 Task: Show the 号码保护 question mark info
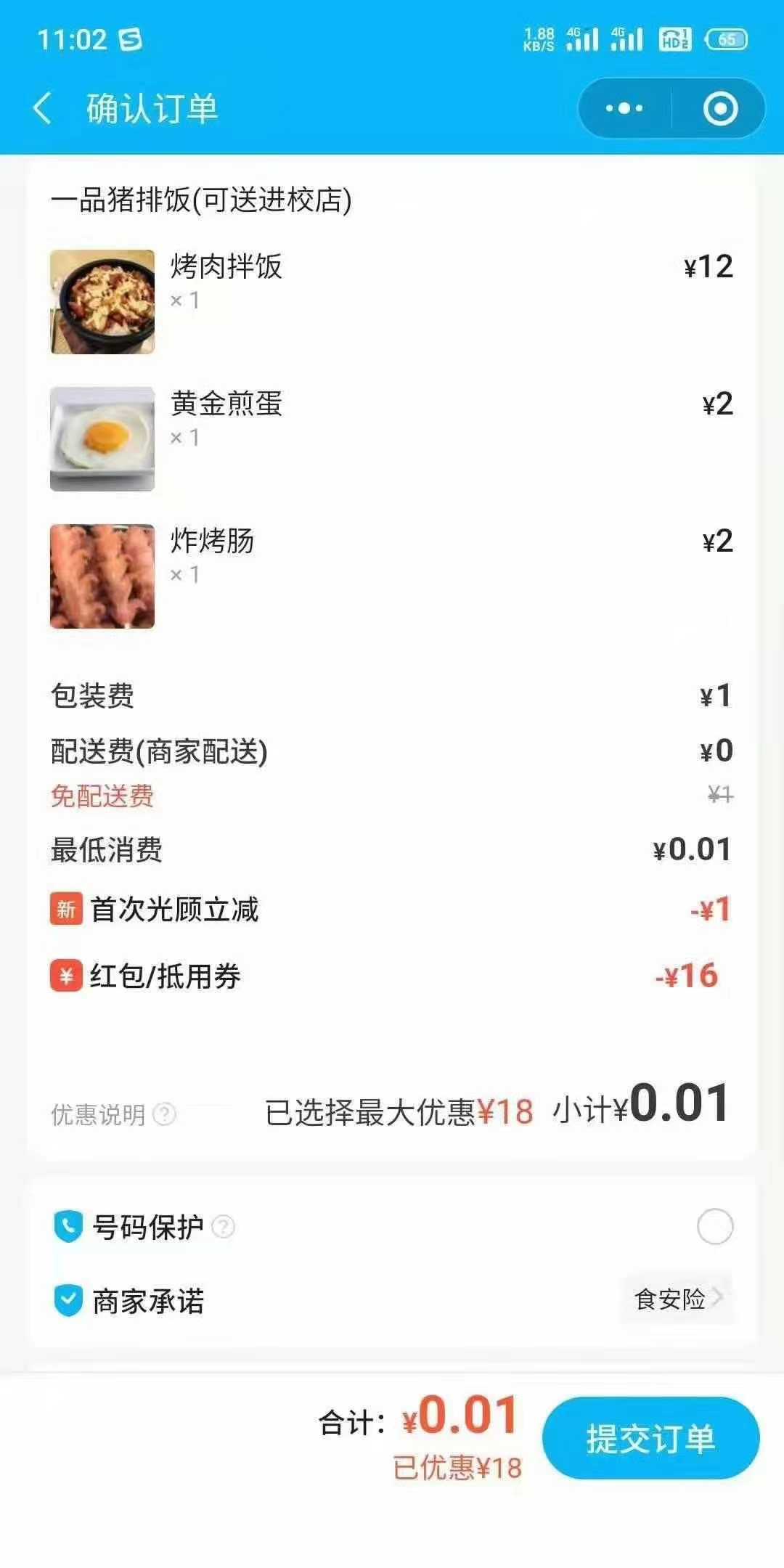click(x=224, y=1227)
